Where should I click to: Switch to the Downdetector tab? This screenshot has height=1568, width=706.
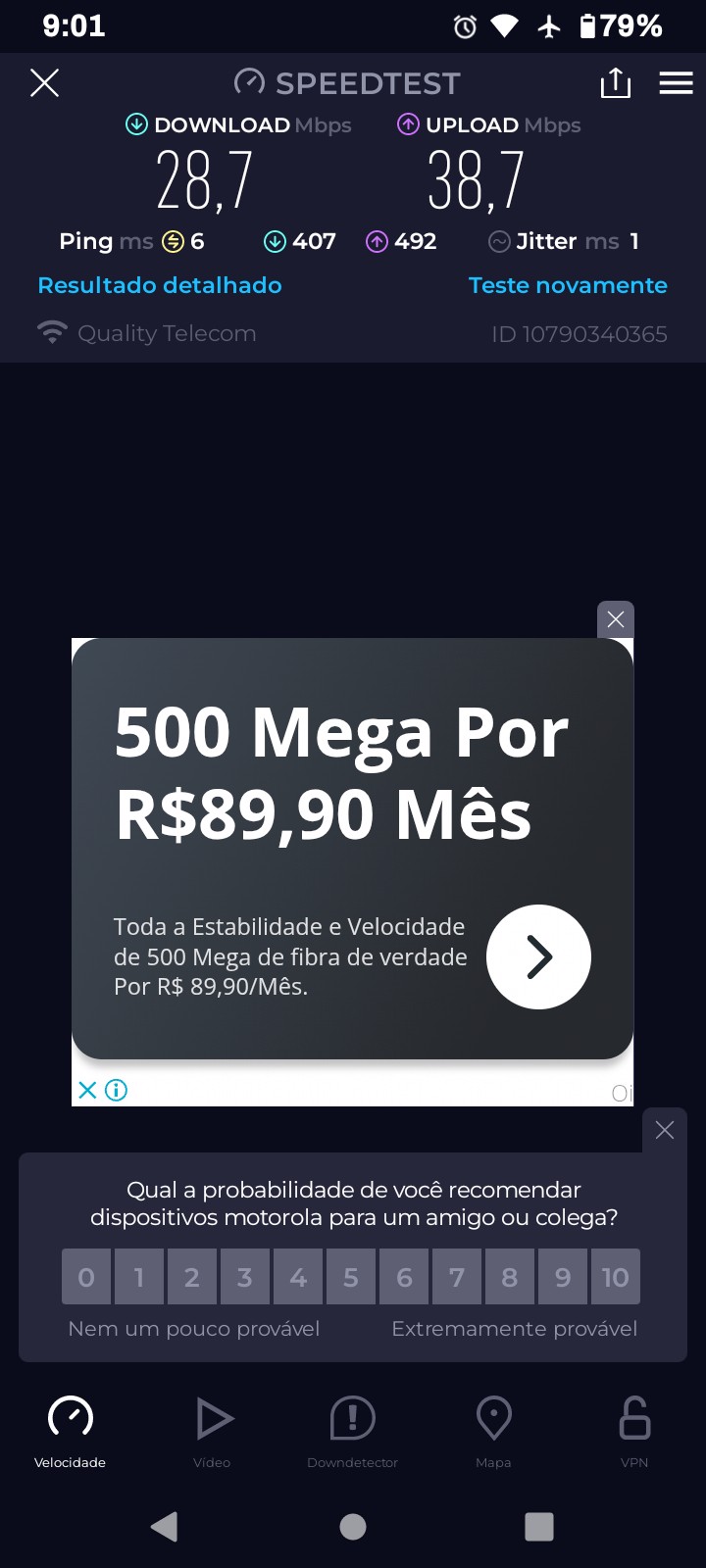point(353,1431)
